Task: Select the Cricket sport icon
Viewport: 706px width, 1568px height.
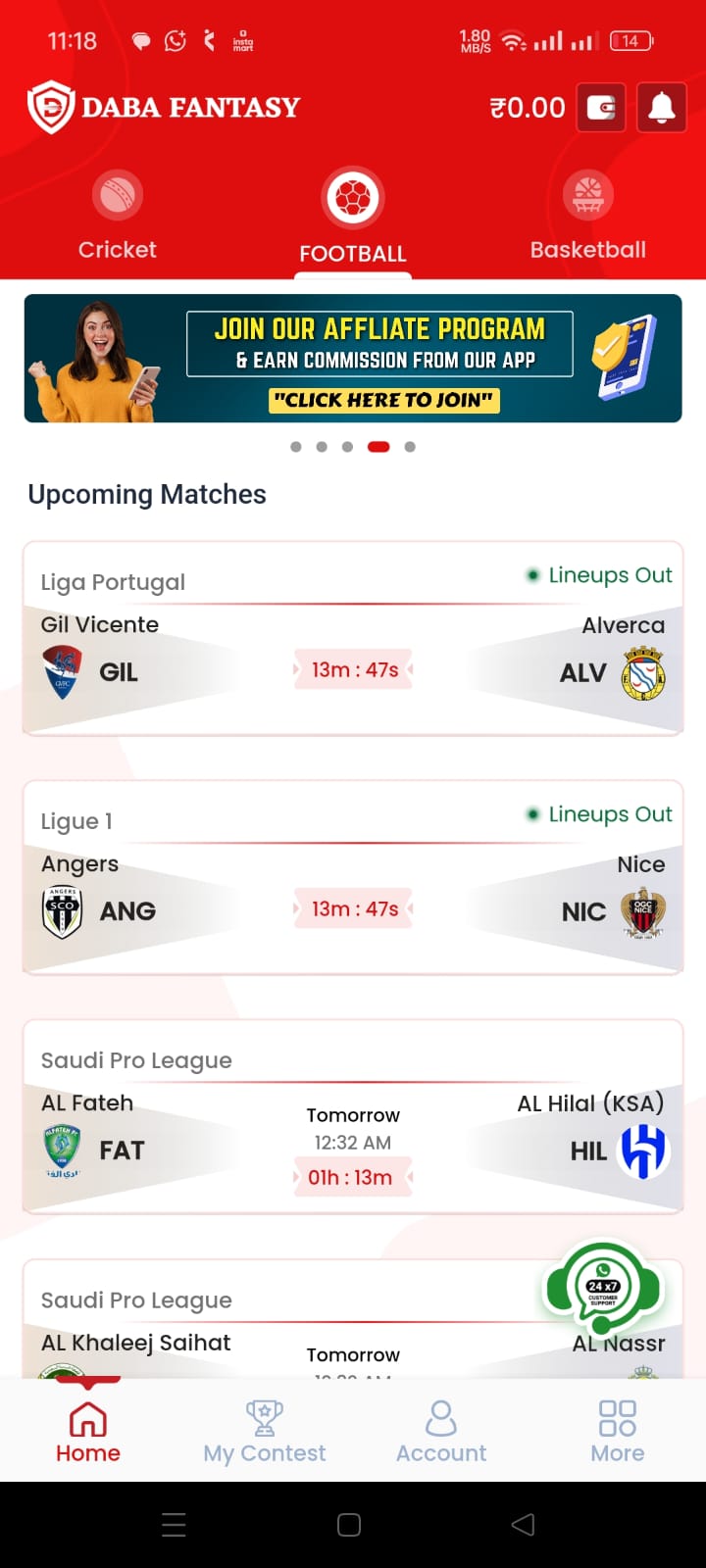Action: tap(118, 196)
